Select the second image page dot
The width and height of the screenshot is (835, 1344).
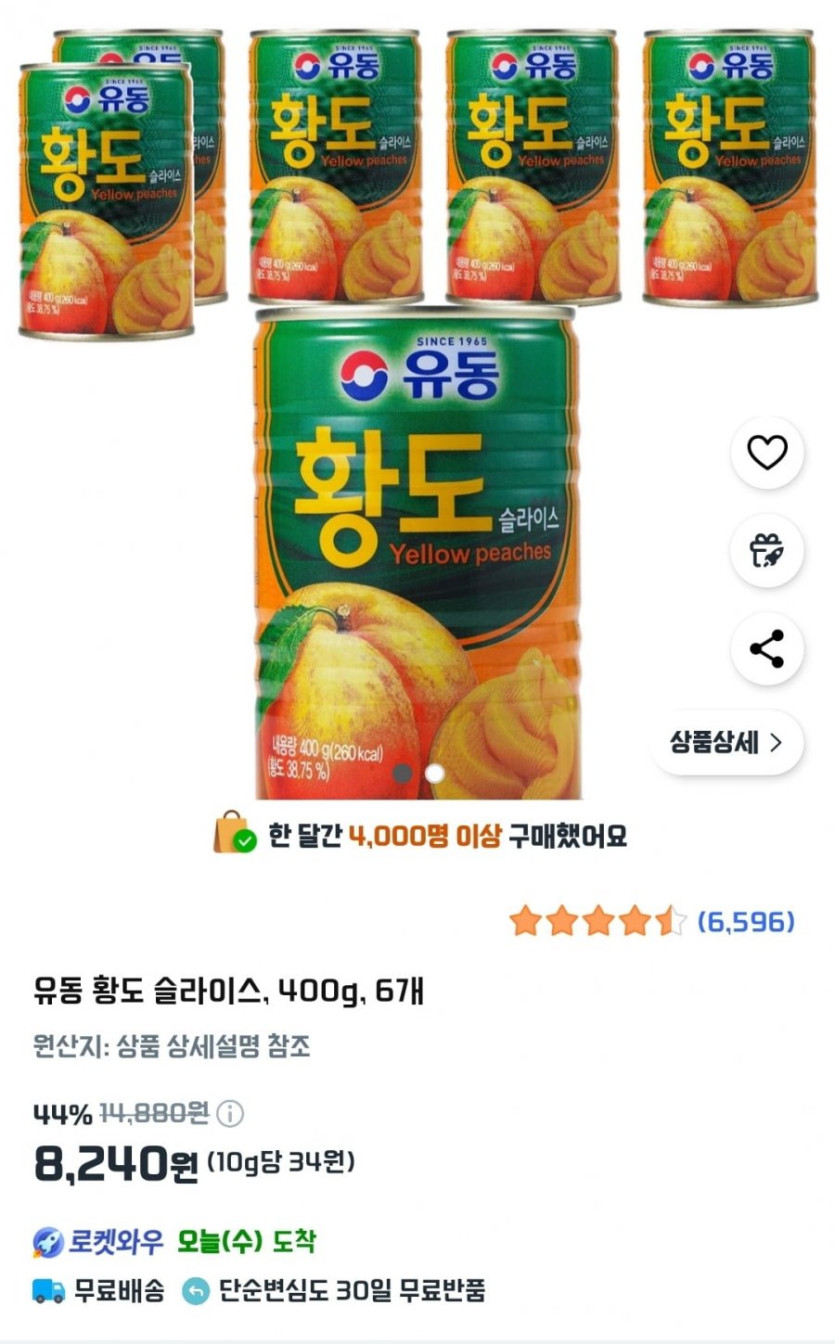tap(435, 773)
